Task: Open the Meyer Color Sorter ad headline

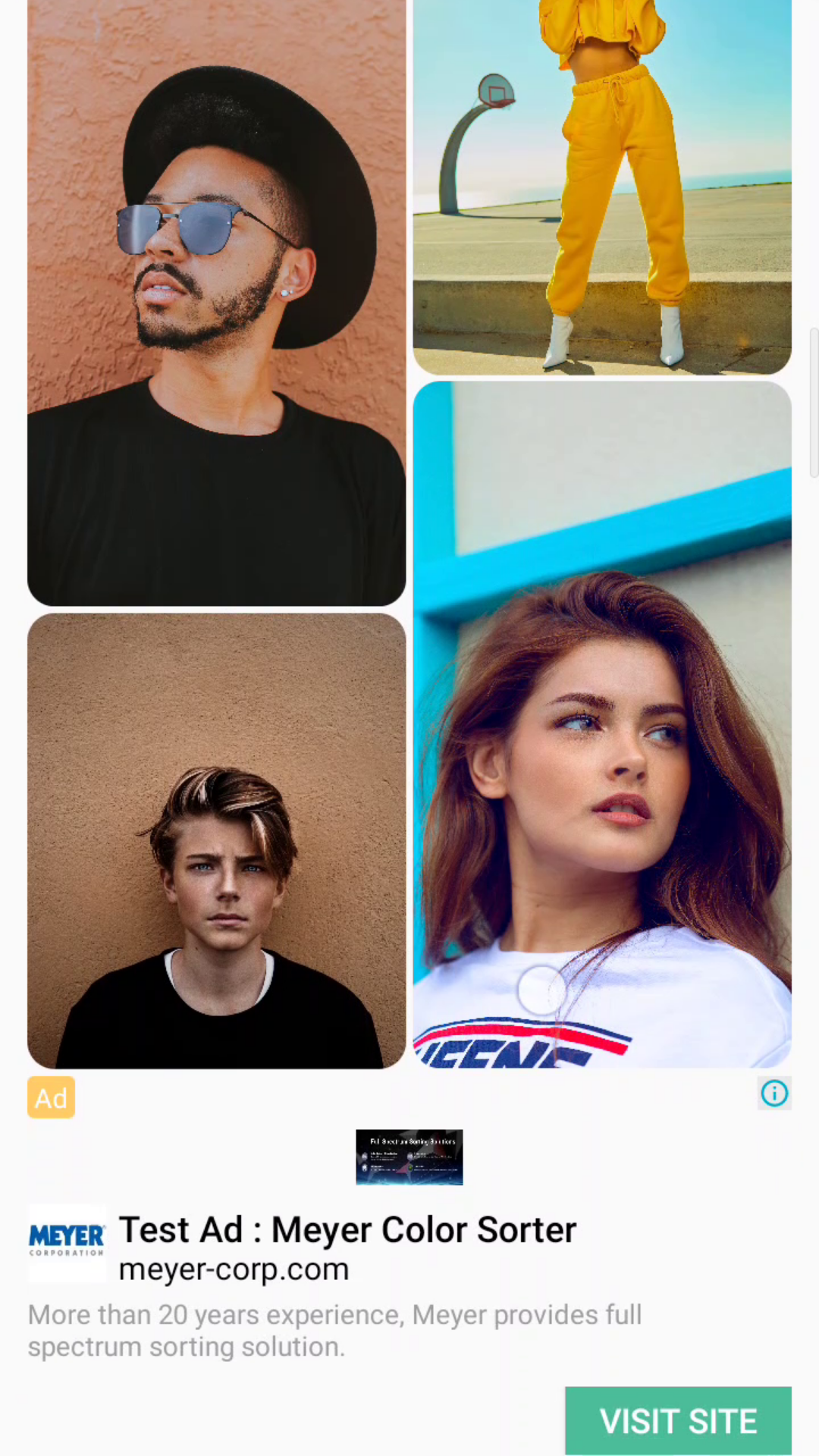Action: click(x=348, y=1230)
